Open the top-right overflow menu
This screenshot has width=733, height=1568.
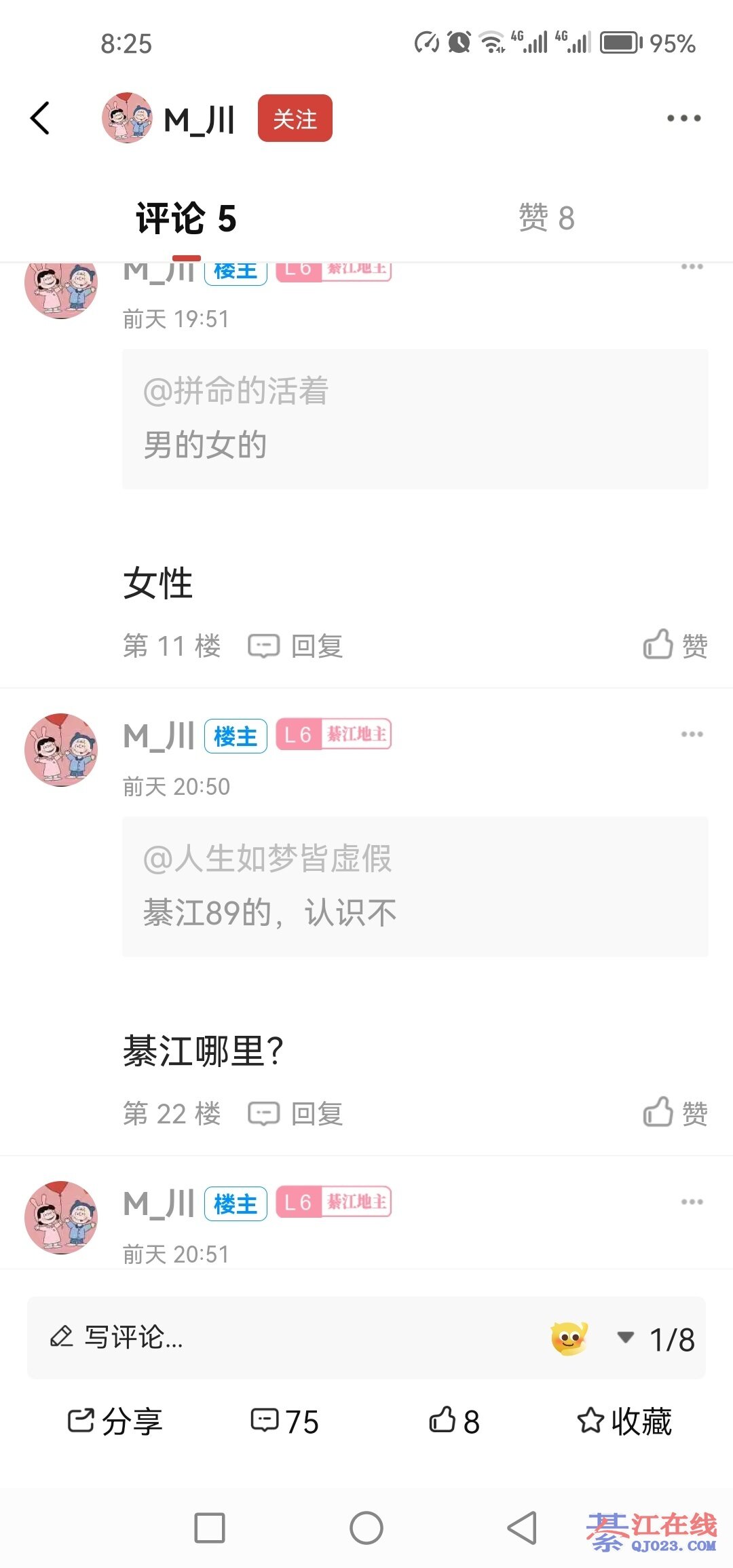(683, 118)
